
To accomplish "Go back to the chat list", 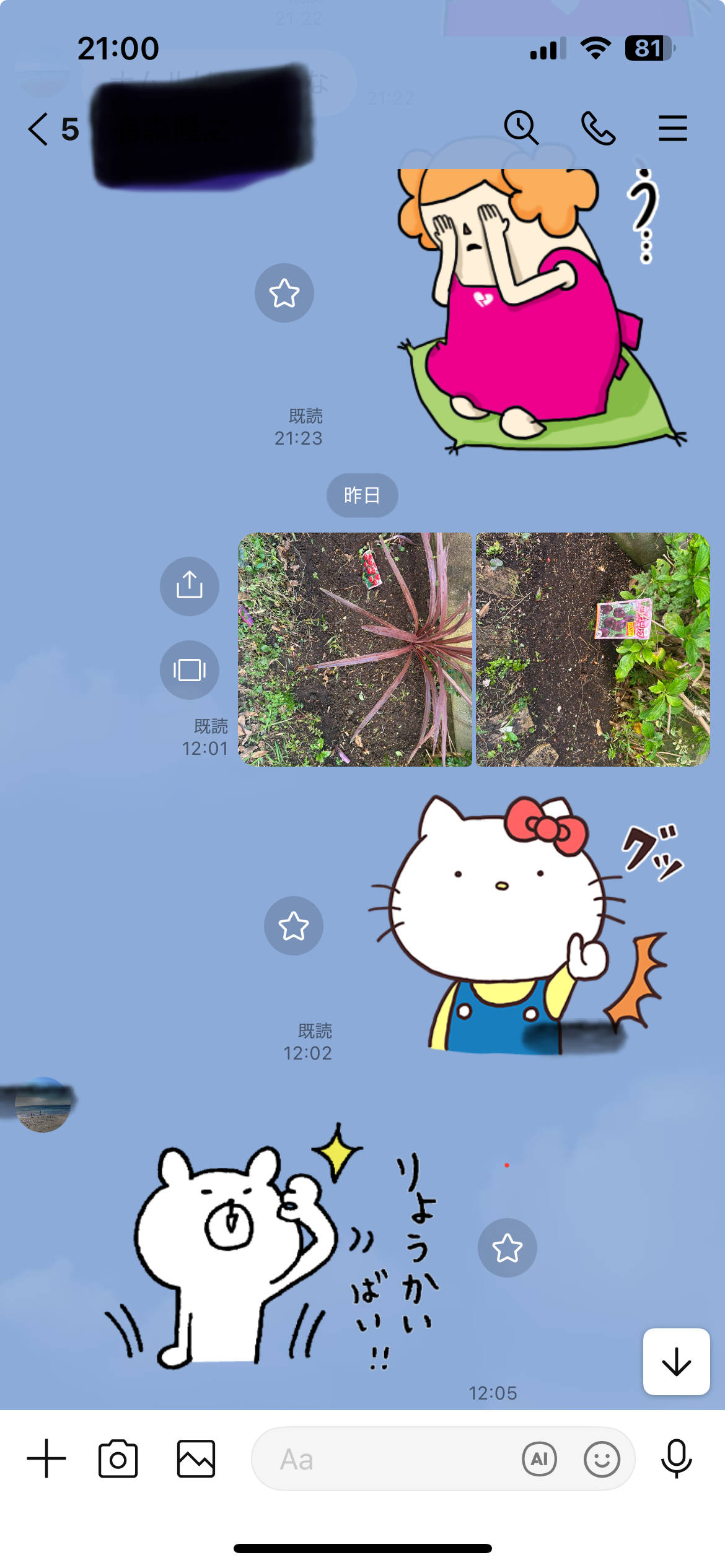I will (x=38, y=129).
